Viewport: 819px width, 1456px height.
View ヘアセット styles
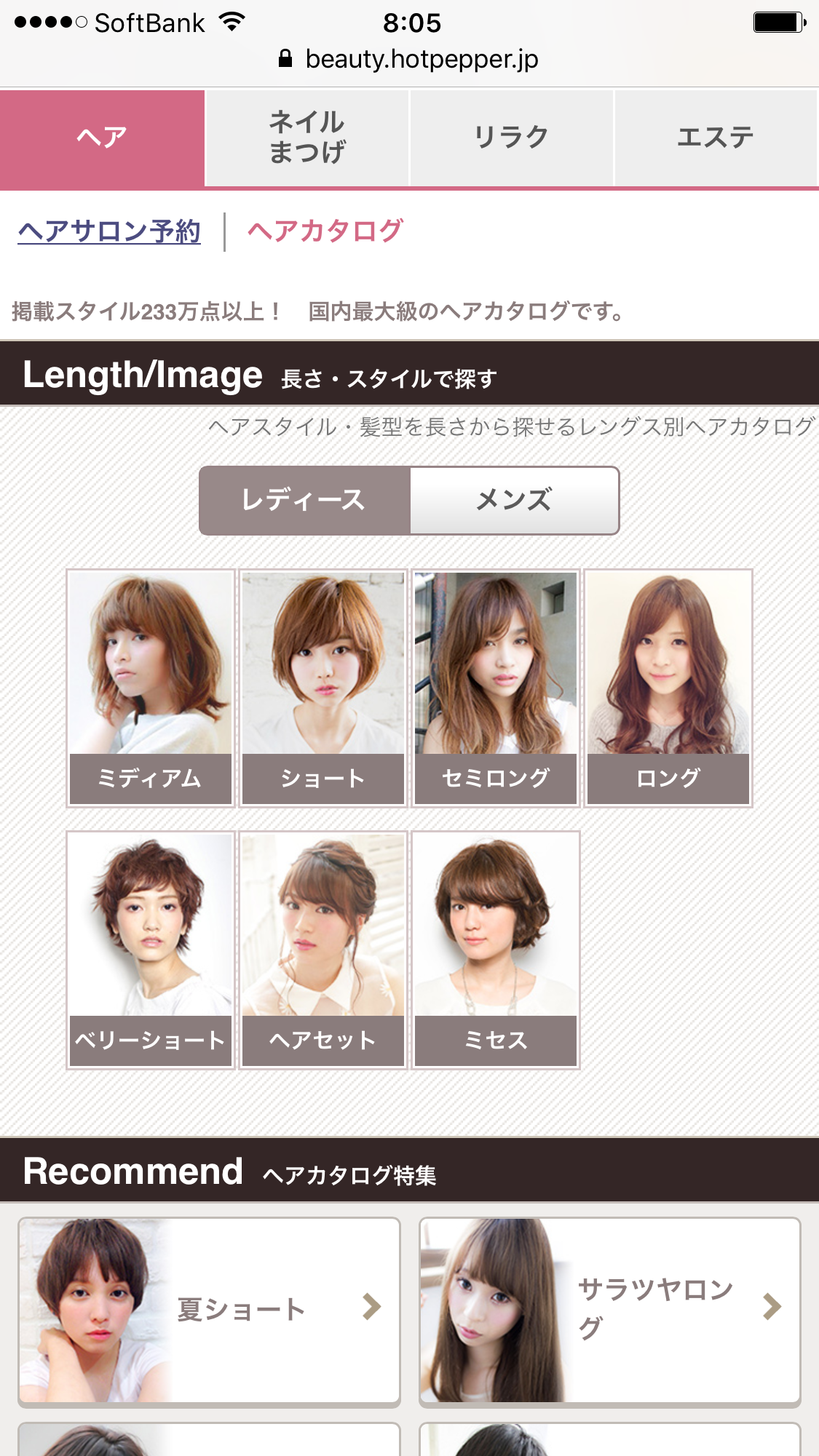click(x=323, y=950)
